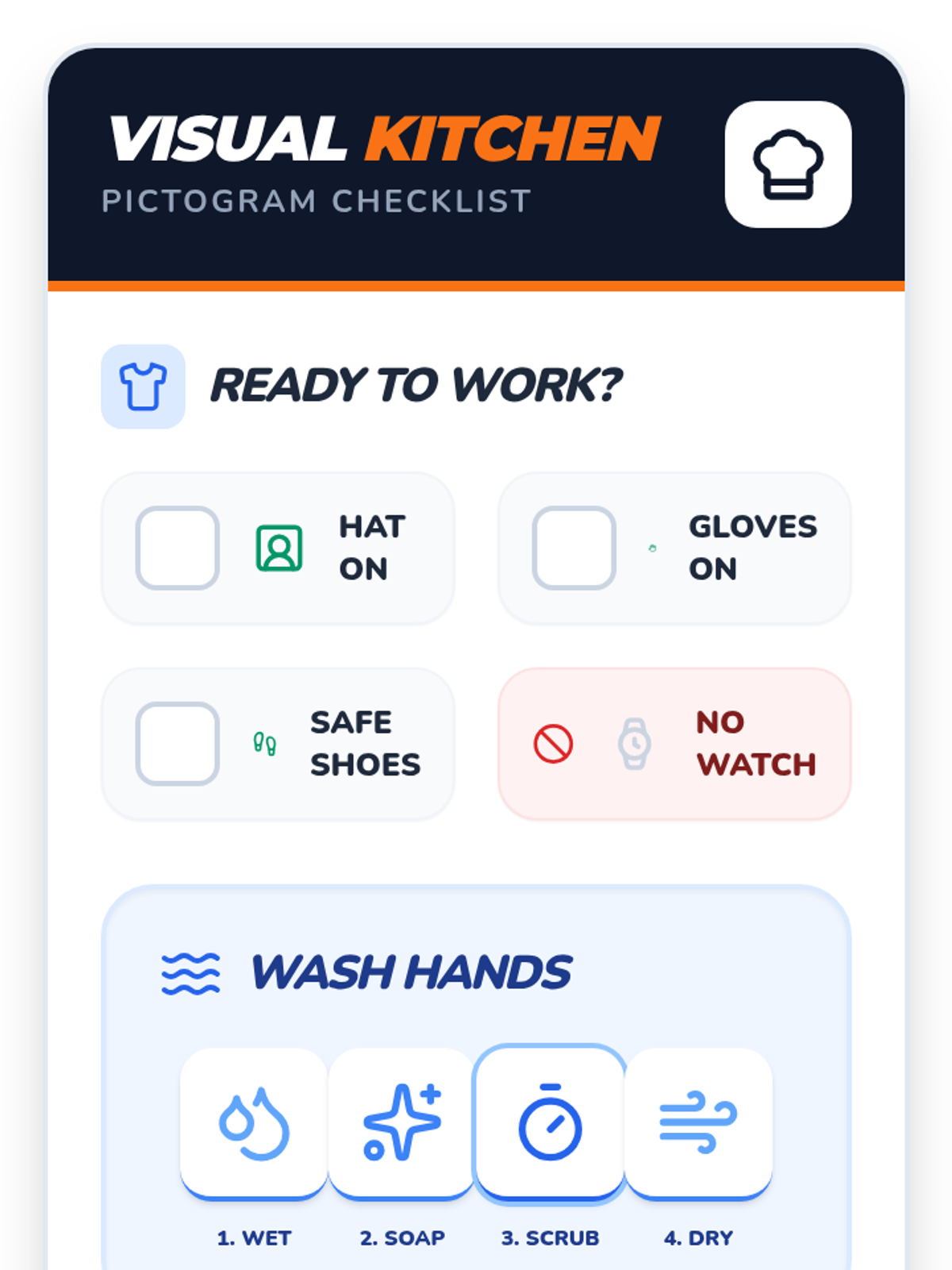Tick the Gloves On checkbox

574,548
